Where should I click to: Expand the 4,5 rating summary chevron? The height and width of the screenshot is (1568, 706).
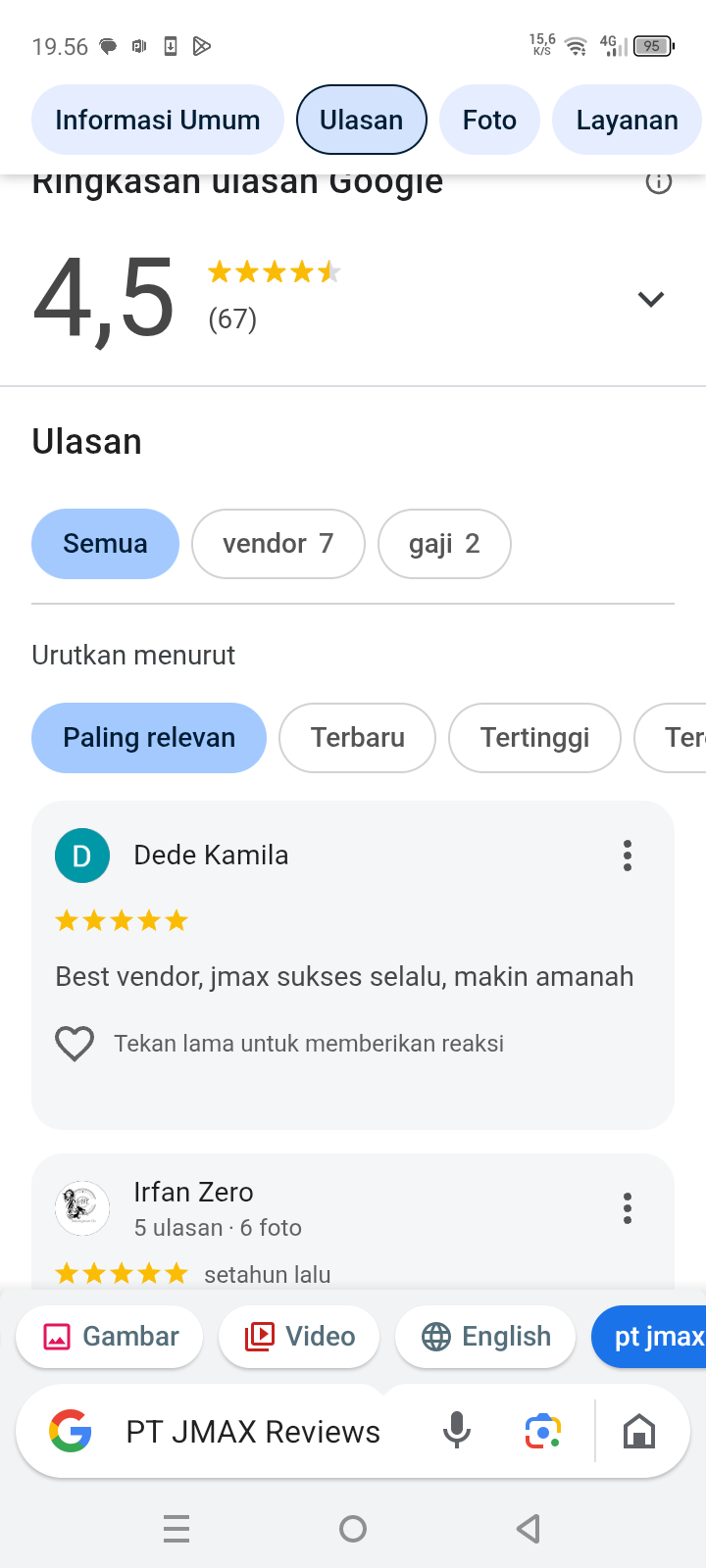[651, 299]
